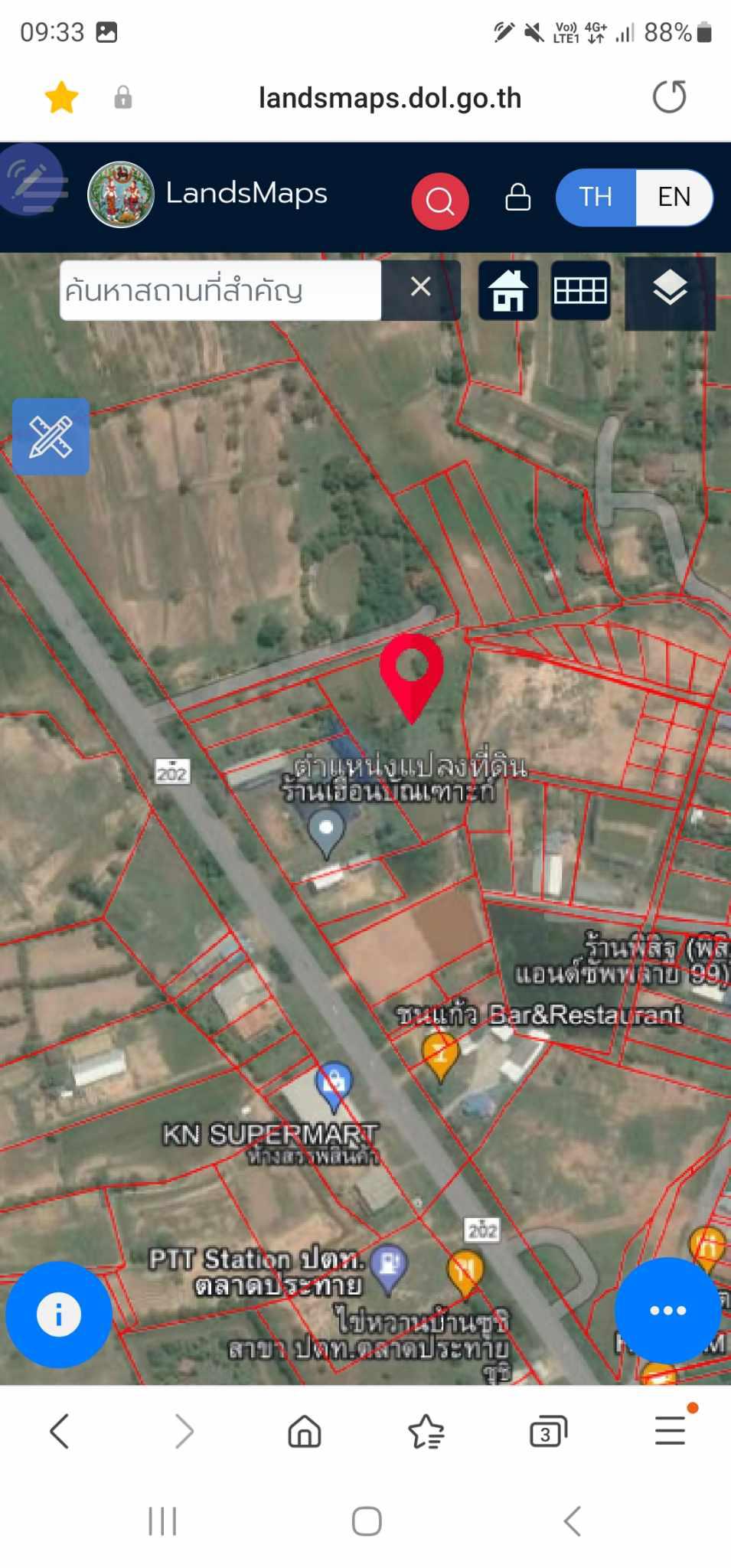Open the browser tabs switcher

coord(548,1432)
